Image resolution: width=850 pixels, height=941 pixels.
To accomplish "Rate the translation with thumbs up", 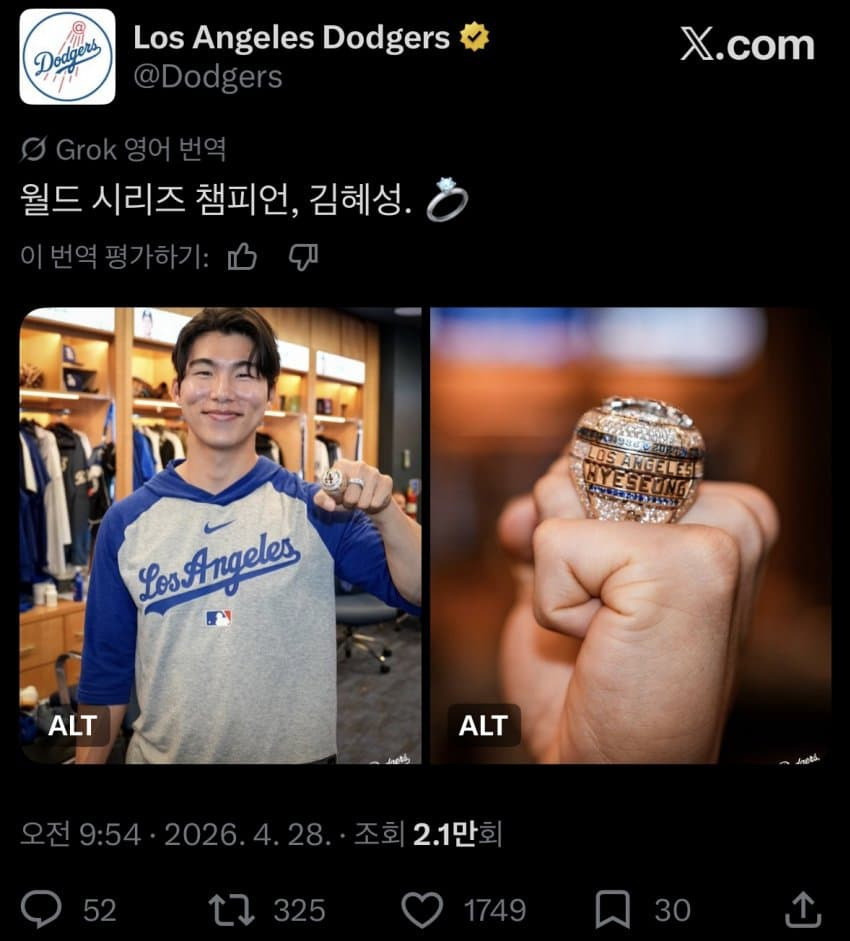I will click(242, 258).
